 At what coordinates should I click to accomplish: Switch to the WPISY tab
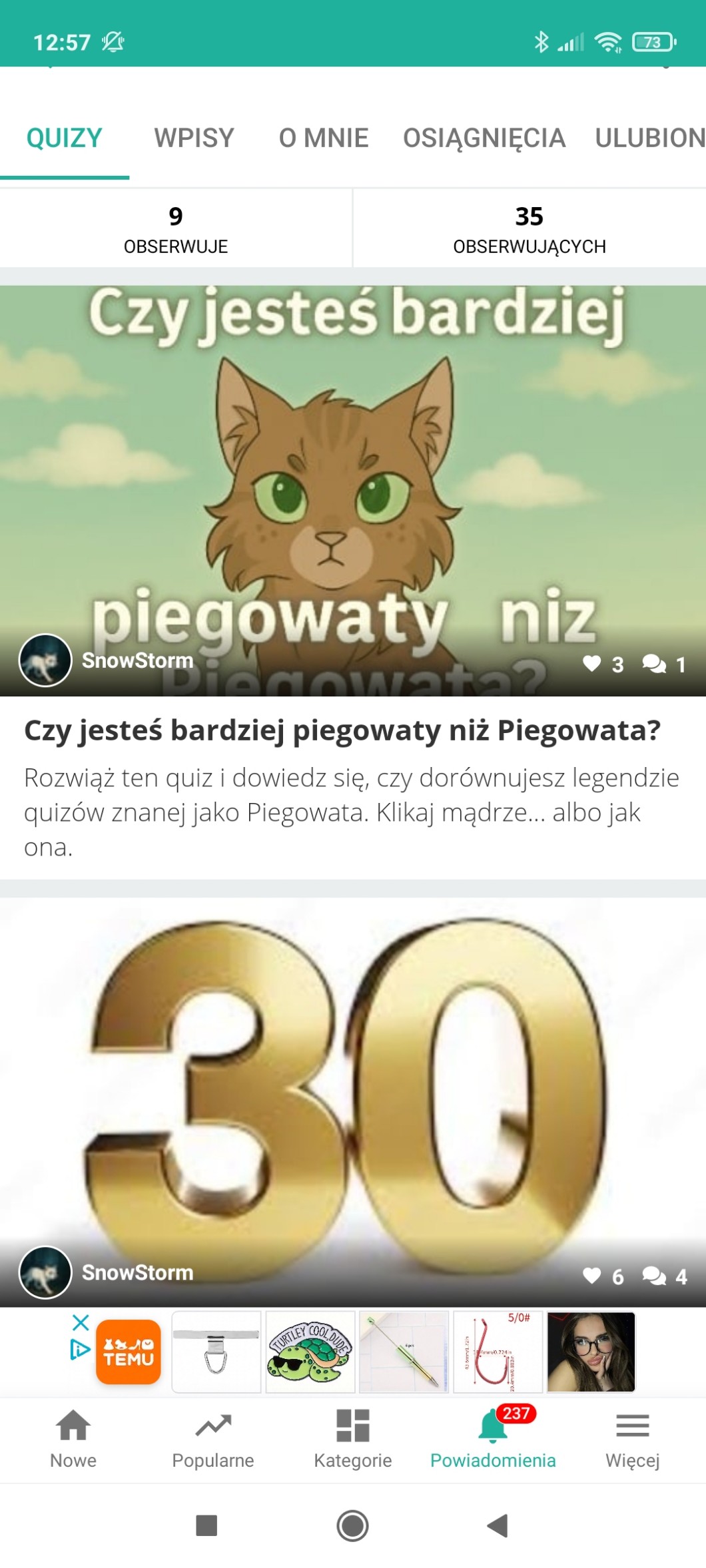coord(194,138)
